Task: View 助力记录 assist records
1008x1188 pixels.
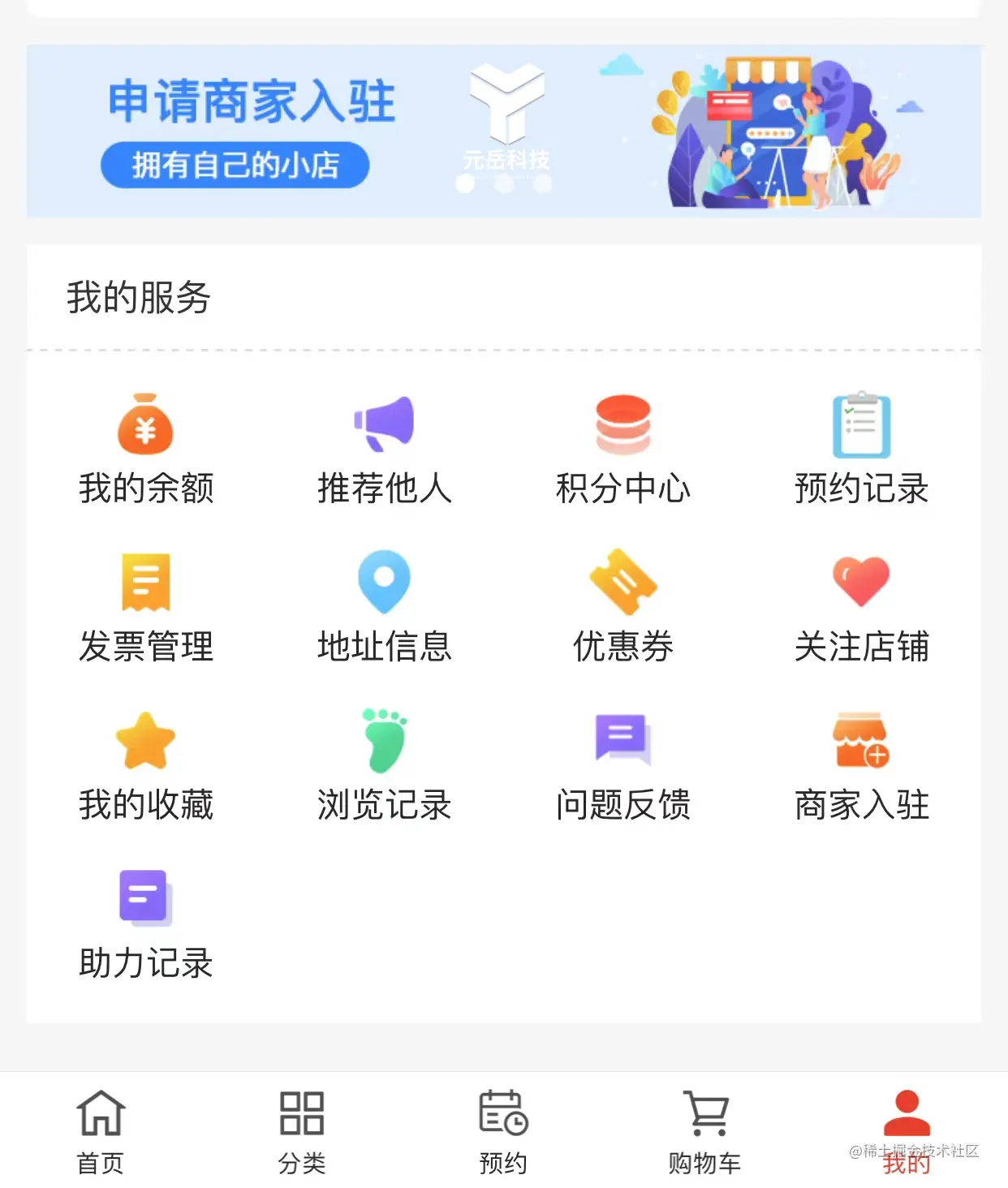Action: 146,923
